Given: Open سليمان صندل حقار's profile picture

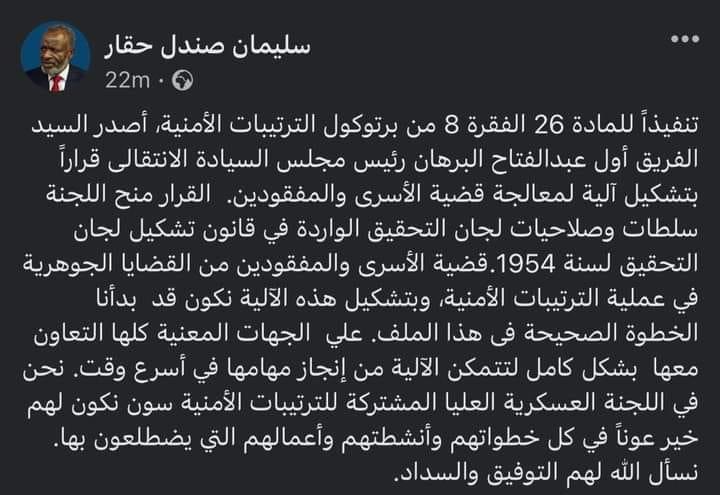Looking at the screenshot, I should (56, 58).
